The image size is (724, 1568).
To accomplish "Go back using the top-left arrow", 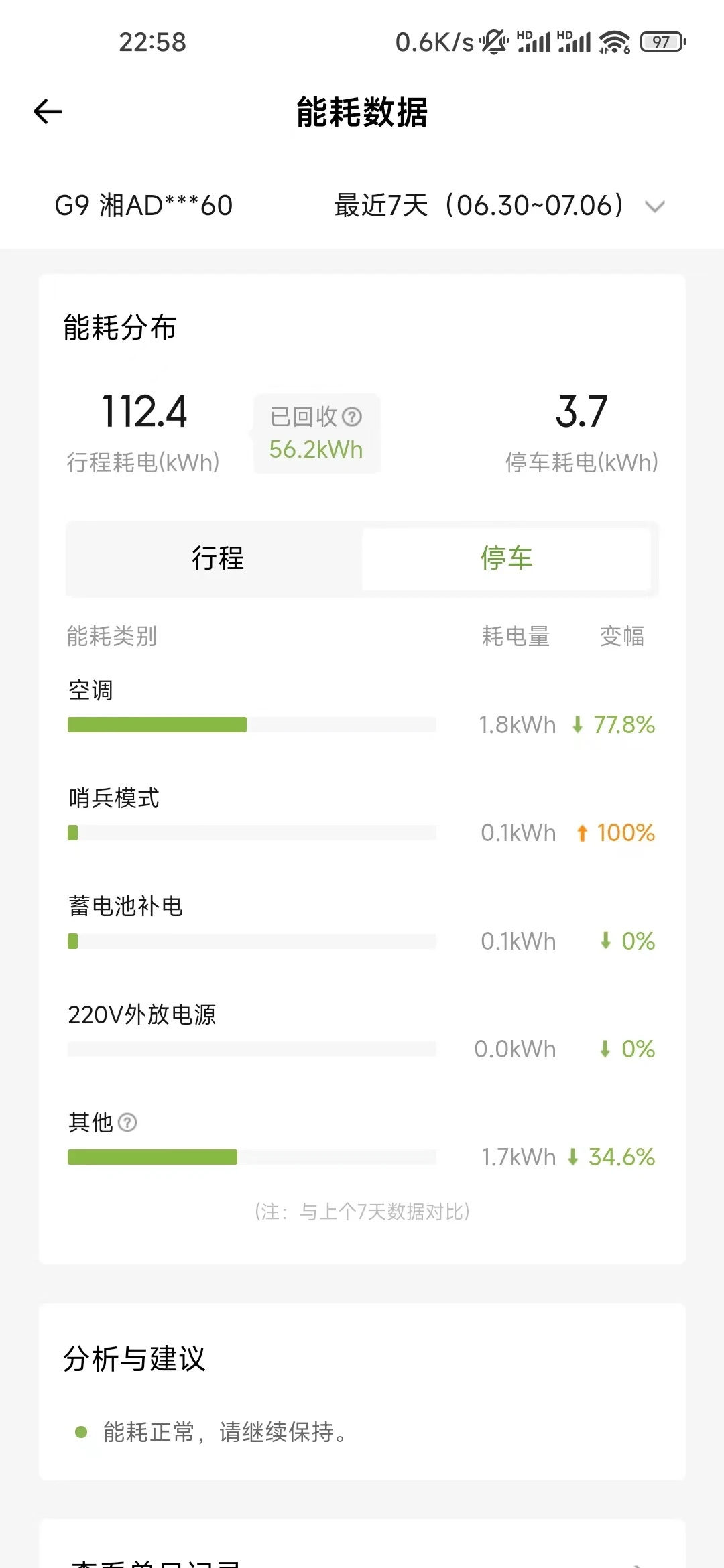I will [x=48, y=111].
